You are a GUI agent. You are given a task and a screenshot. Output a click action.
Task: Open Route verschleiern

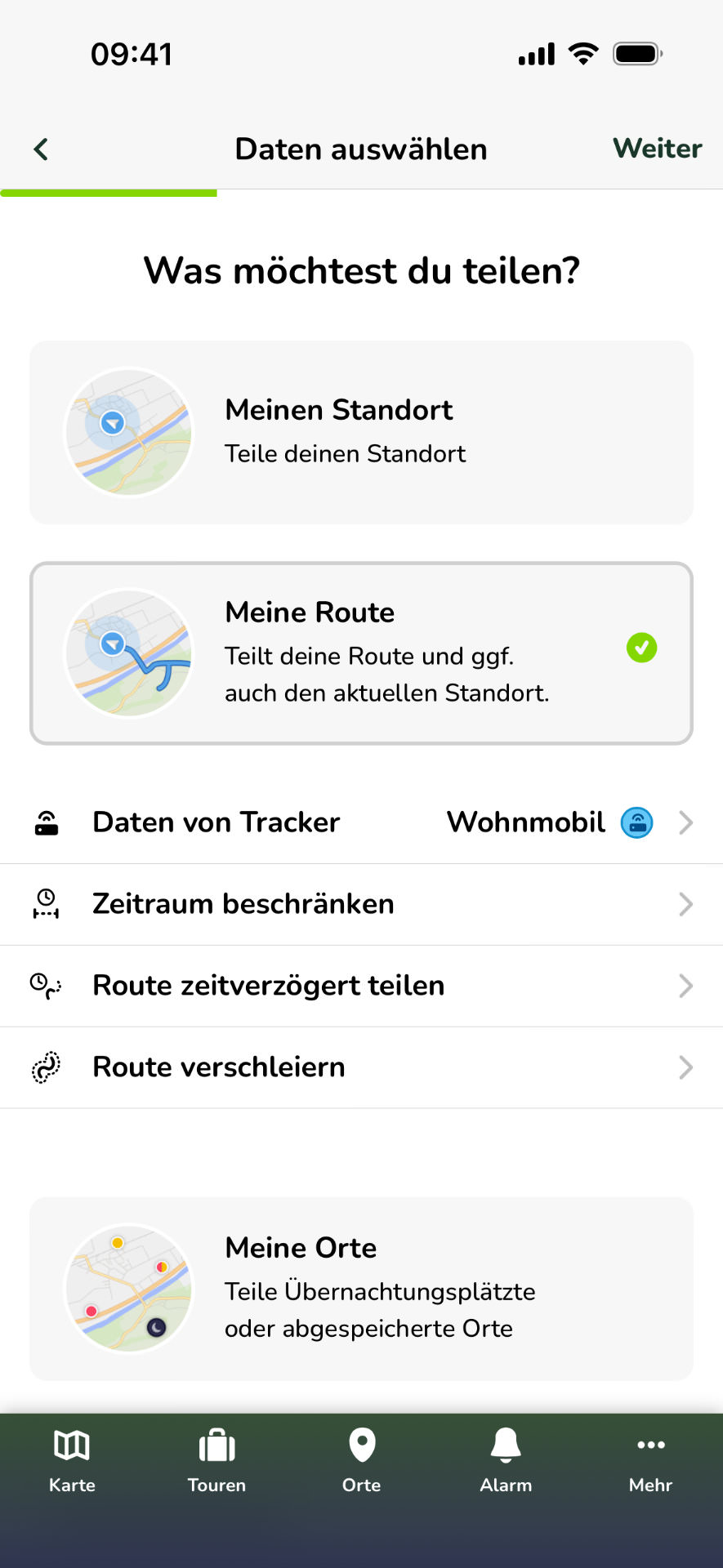click(361, 1067)
